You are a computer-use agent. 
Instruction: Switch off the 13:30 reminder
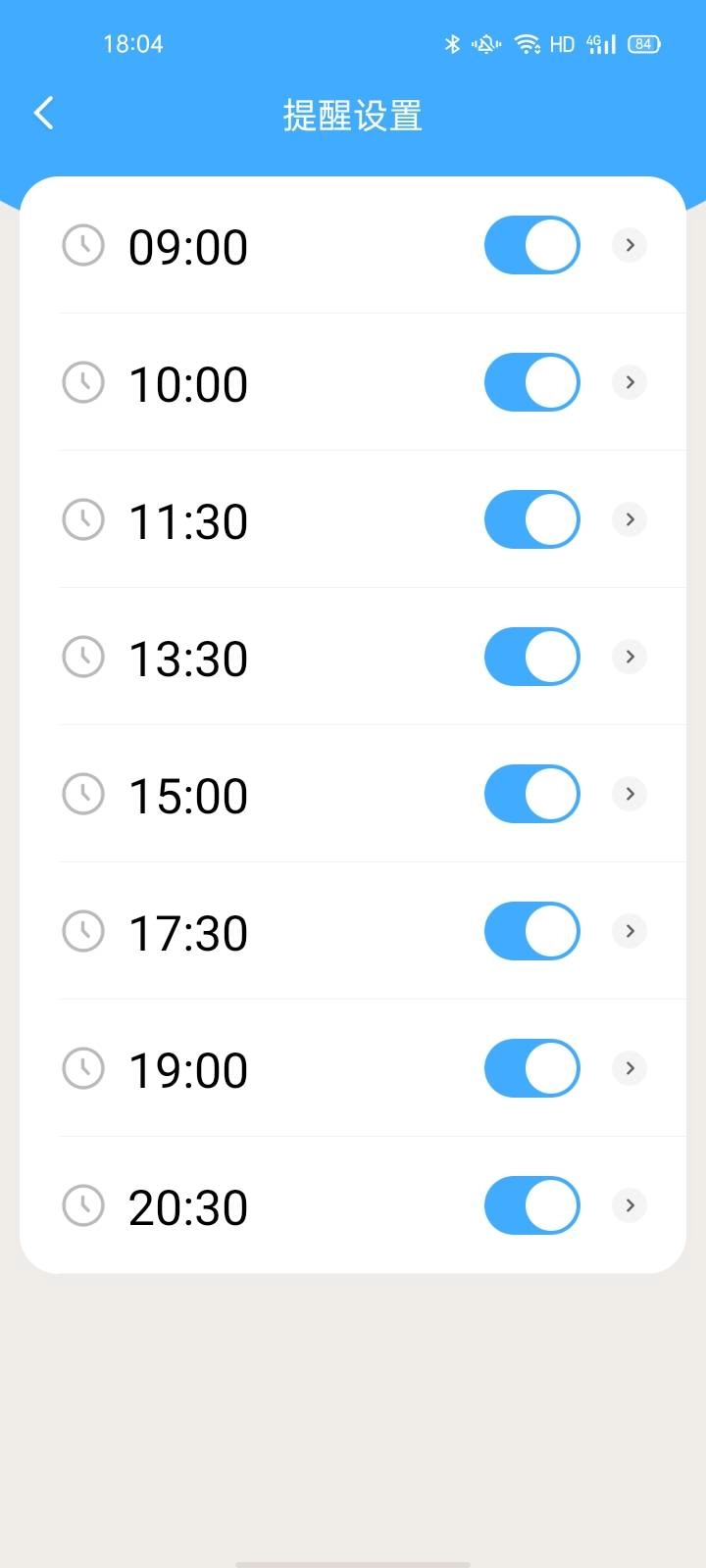tap(531, 657)
